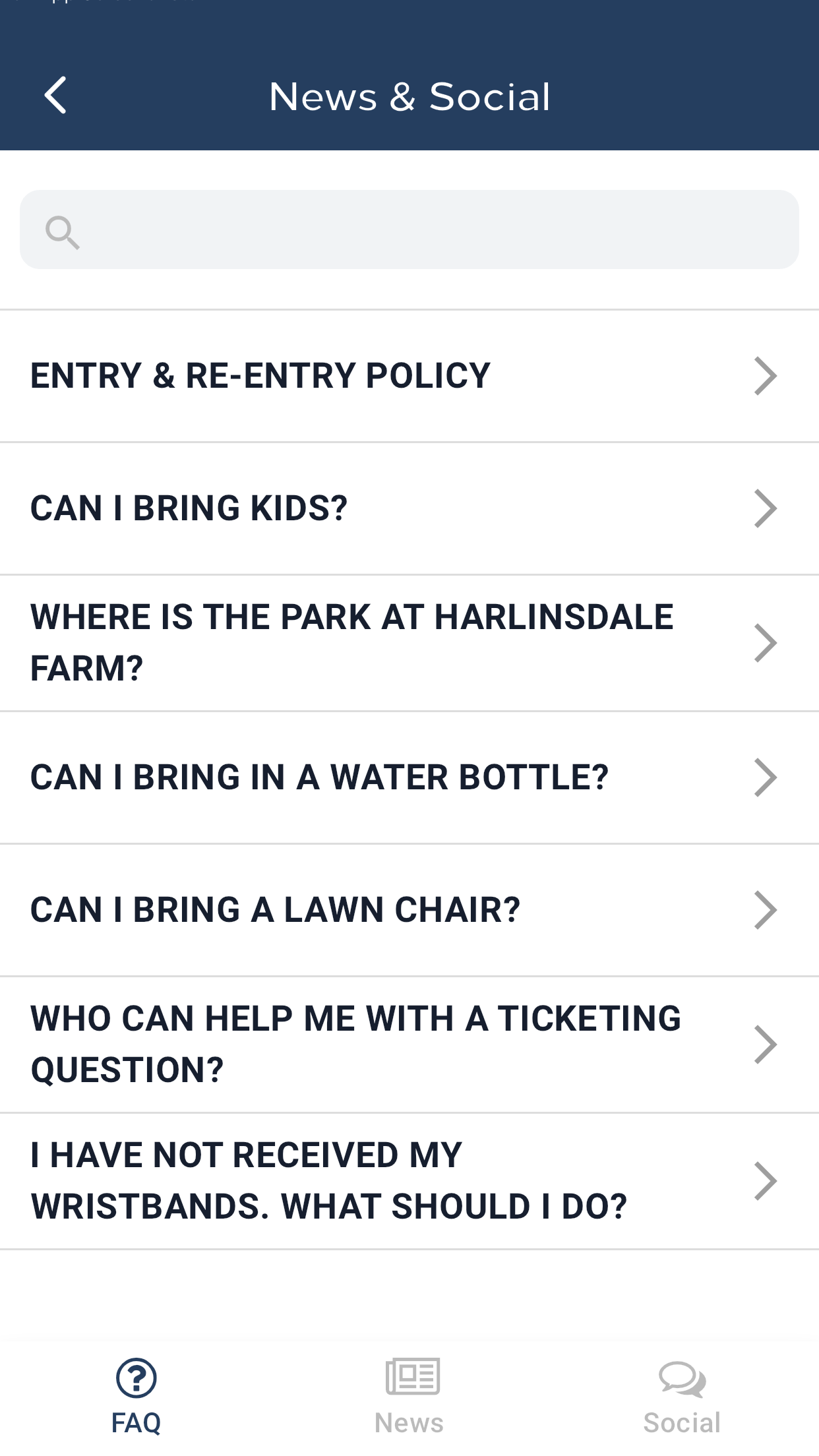
Task: Go back using the header arrow
Action: tap(55, 96)
